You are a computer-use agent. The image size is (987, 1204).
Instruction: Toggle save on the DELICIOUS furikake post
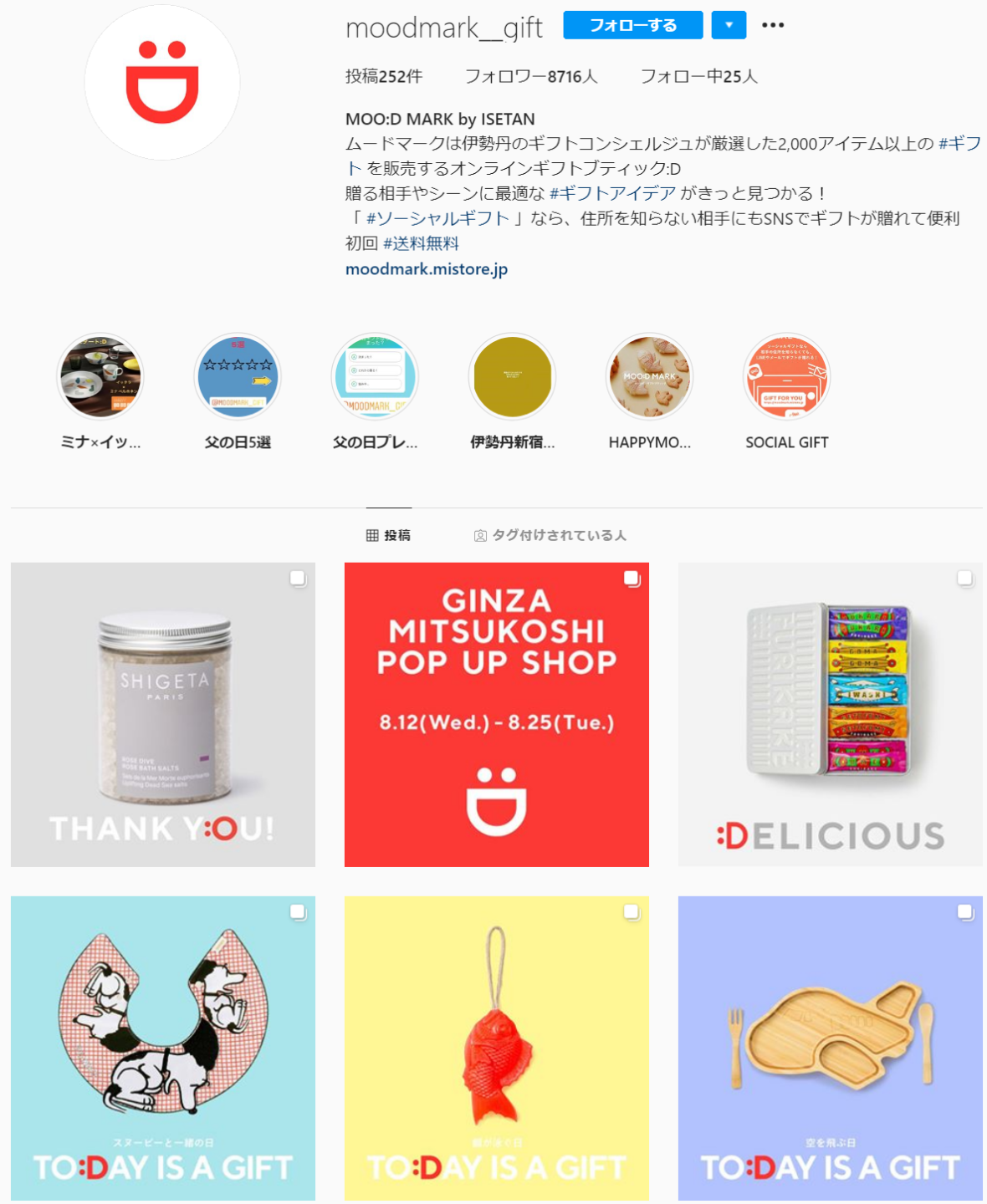(x=964, y=579)
